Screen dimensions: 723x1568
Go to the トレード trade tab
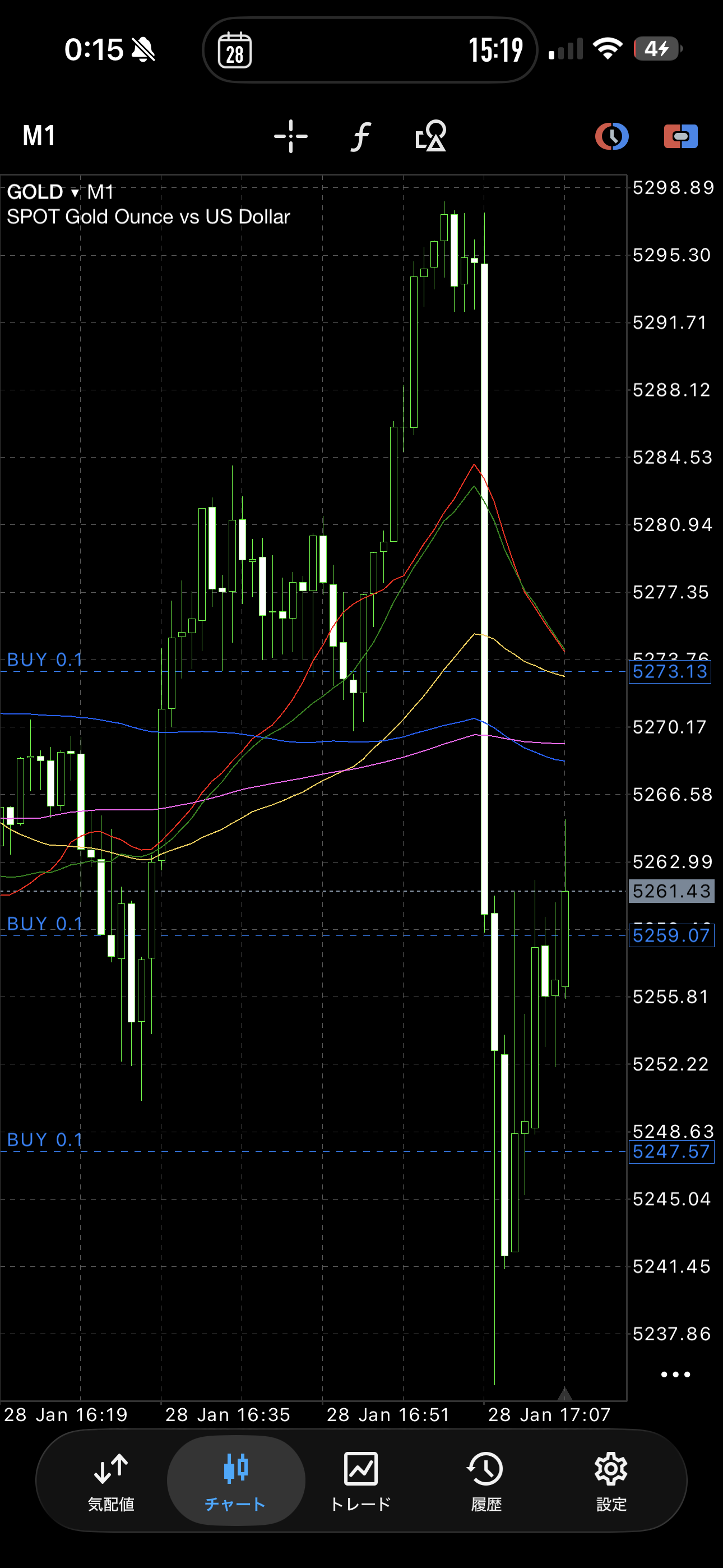click(x=360, y=1482)
